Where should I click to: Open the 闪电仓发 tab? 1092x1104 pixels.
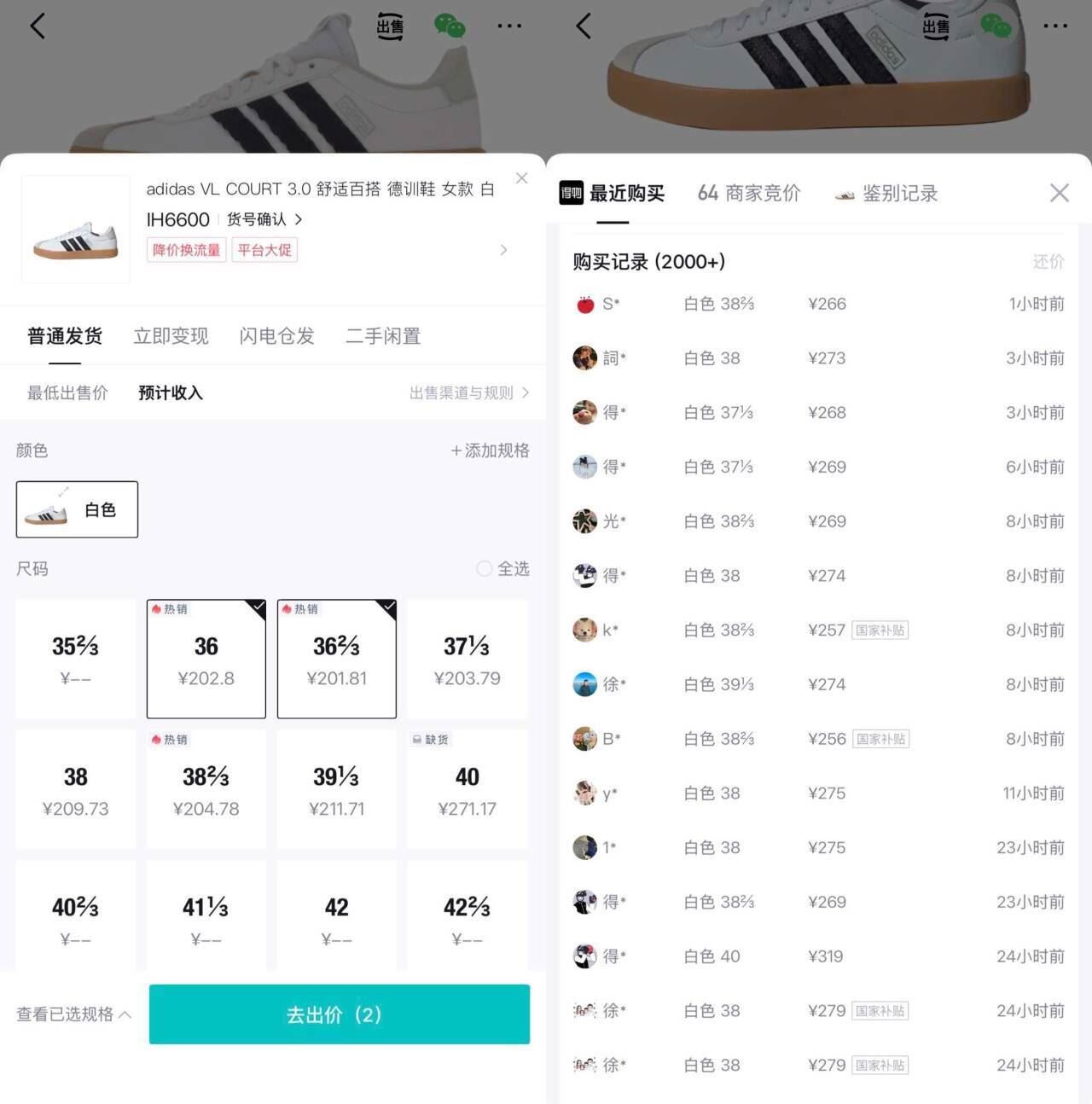(276, 336)
